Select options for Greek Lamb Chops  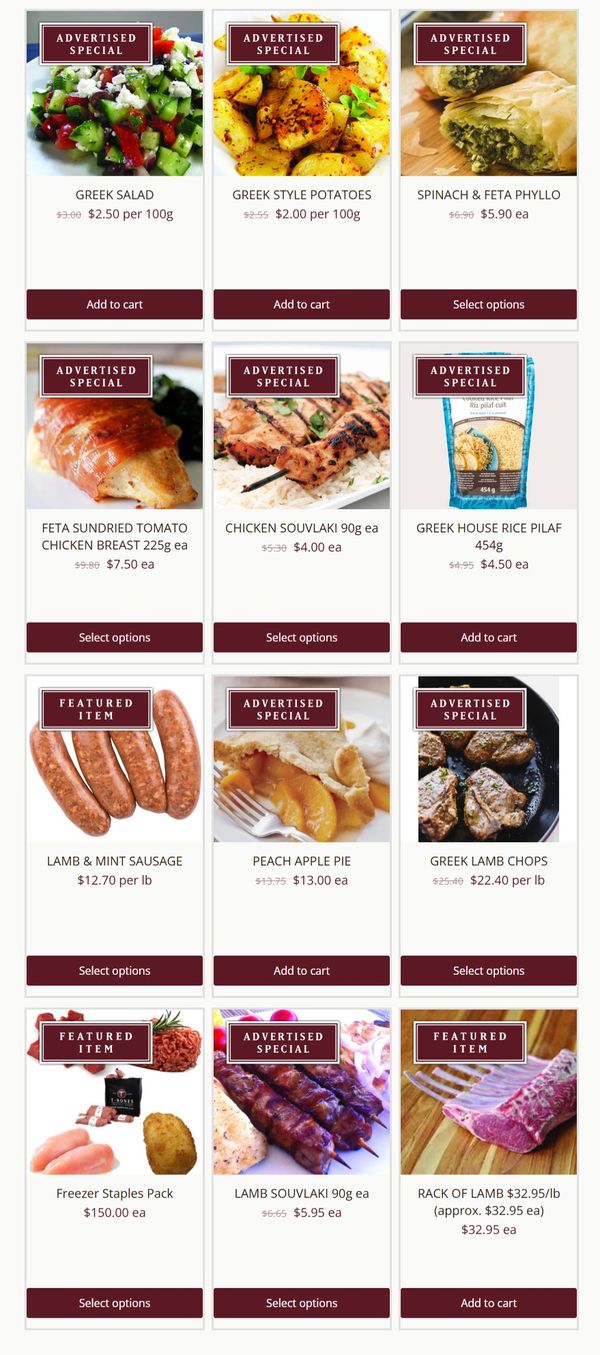tap(488, 970)
